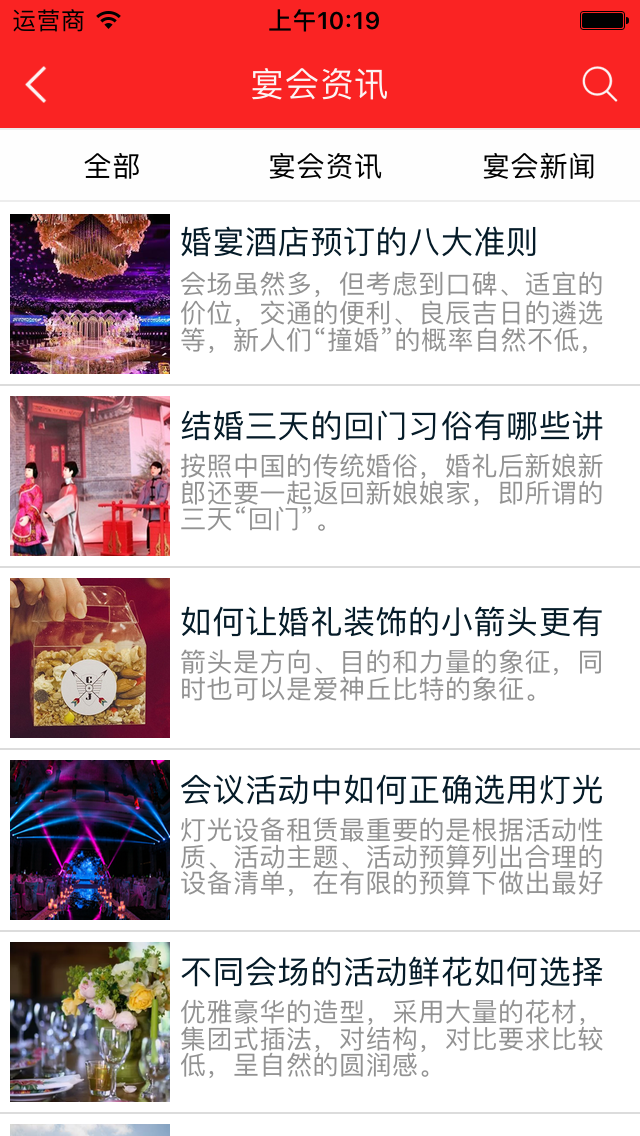The width and height of the screenshot is (640, 1136).
Task: View article 会议活动中如何正确选用灯光
Action: click(x=391, y=790)
